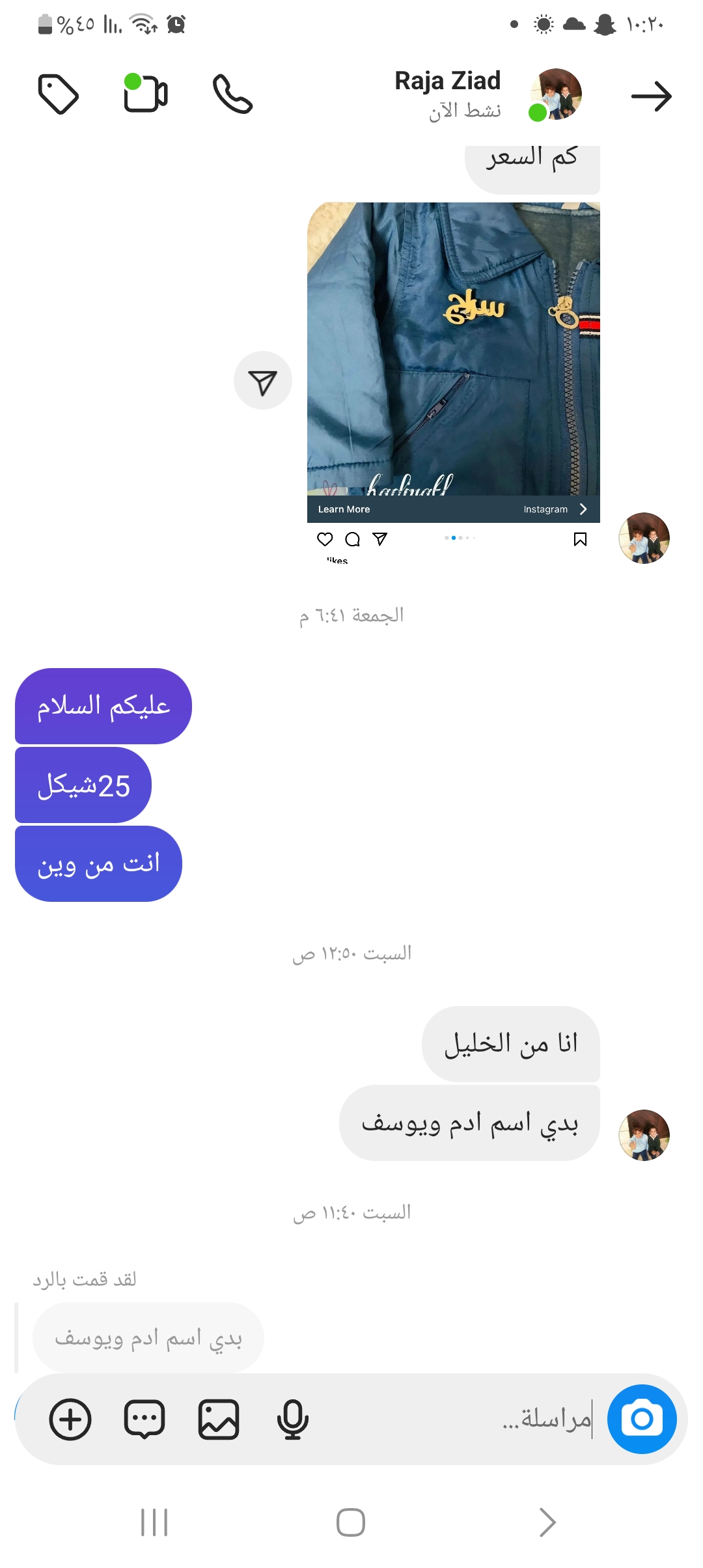
Task: Open Raja Ziad's profile from the header
Action: pyautogui.click(x=448, y=94)
